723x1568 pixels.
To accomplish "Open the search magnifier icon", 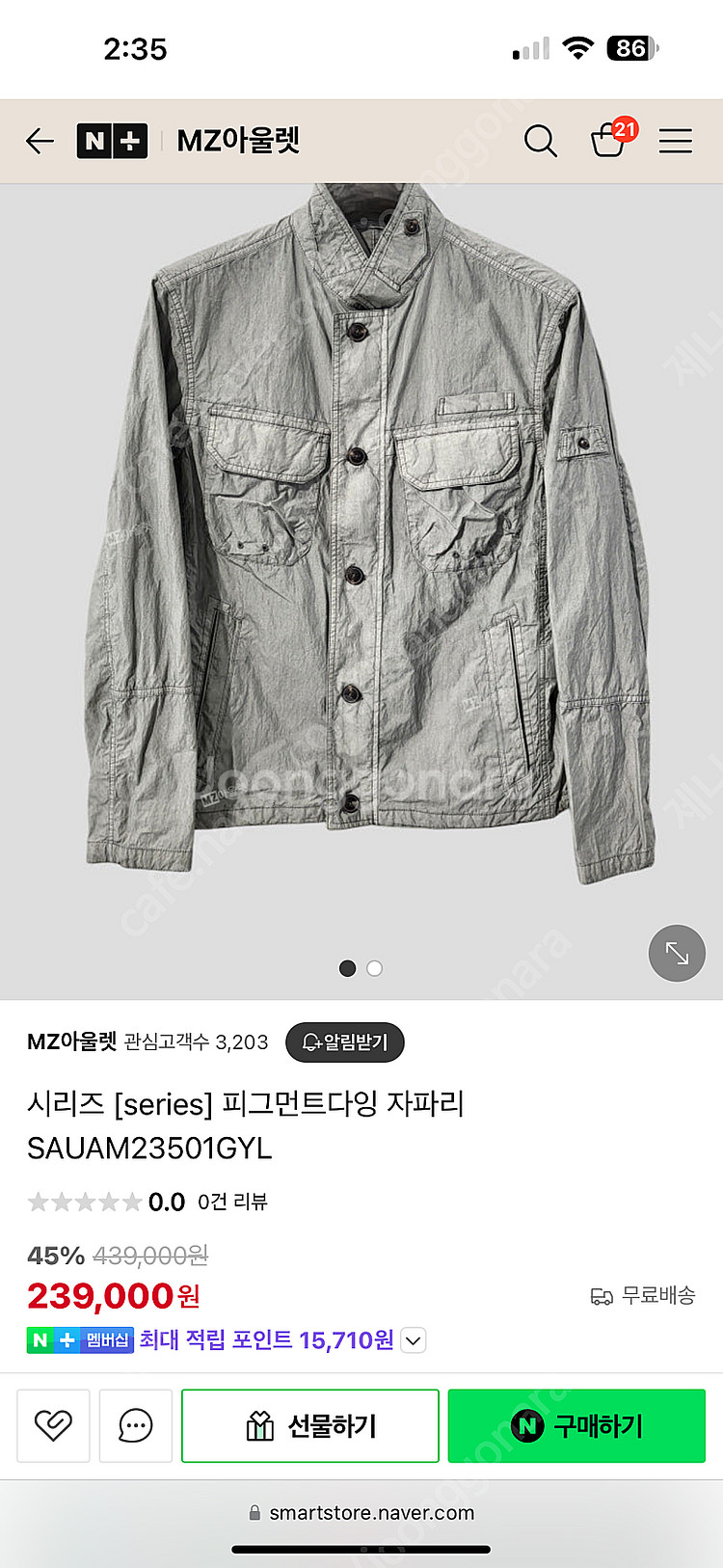I will [x=540, y=141].
